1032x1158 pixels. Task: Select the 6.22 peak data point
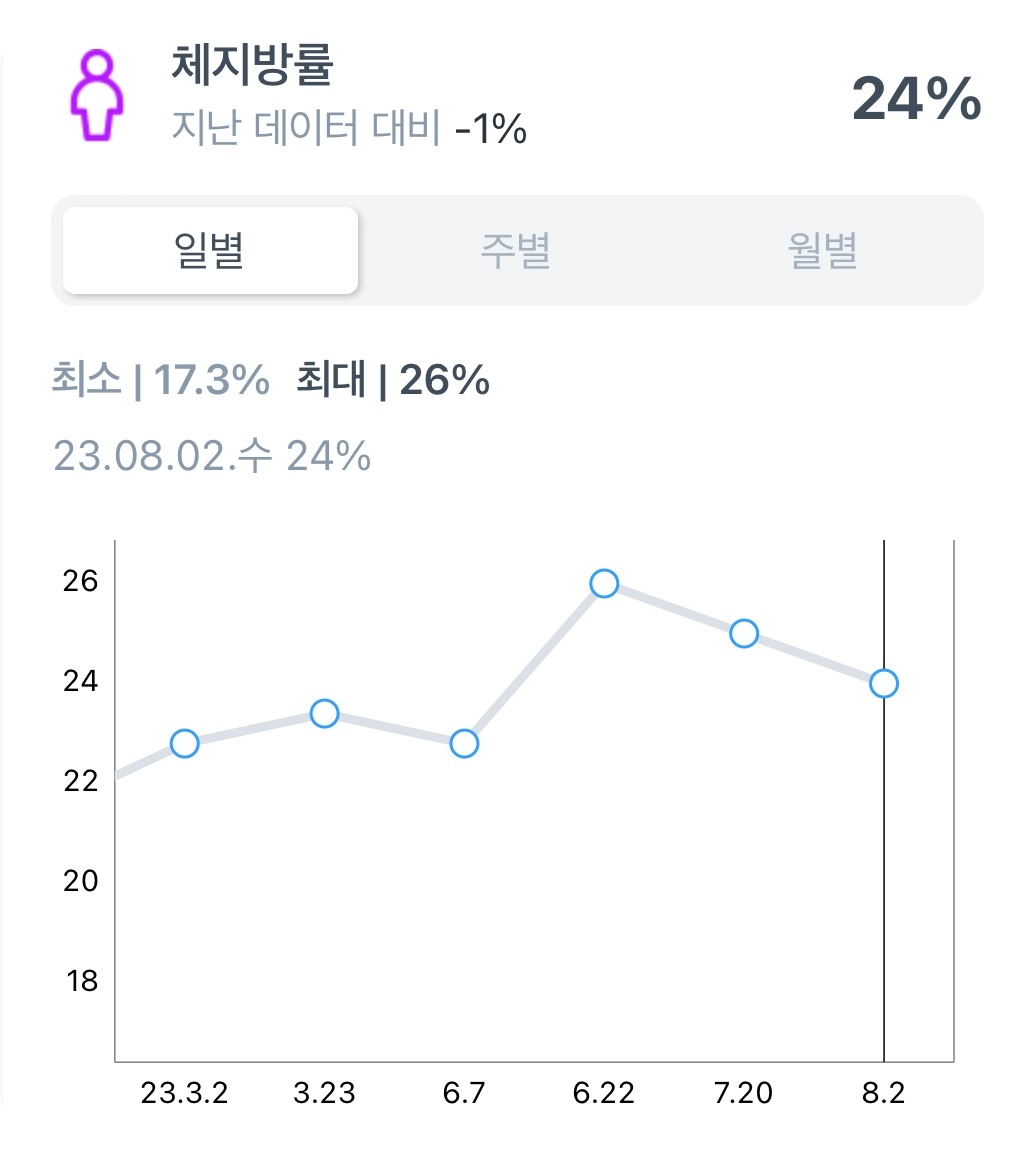pyautogui.click(x=604, y=584)
